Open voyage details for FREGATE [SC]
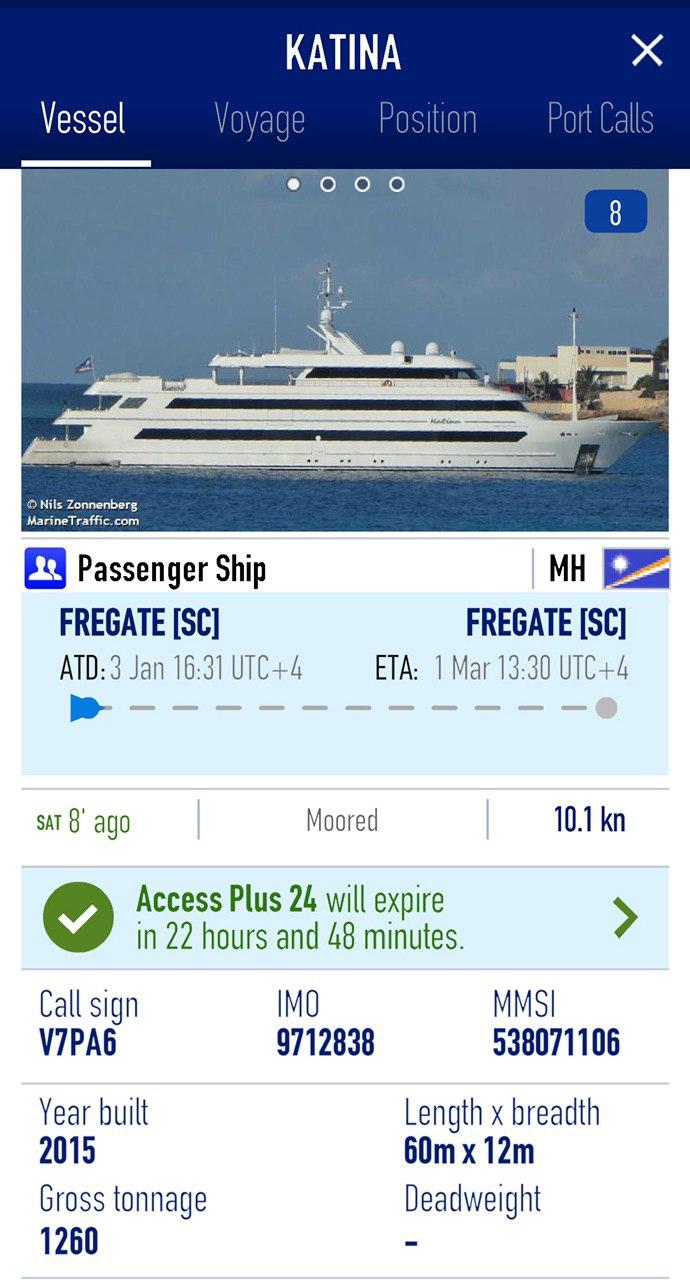Screen dimensions: 690x1280 [344, 680]
